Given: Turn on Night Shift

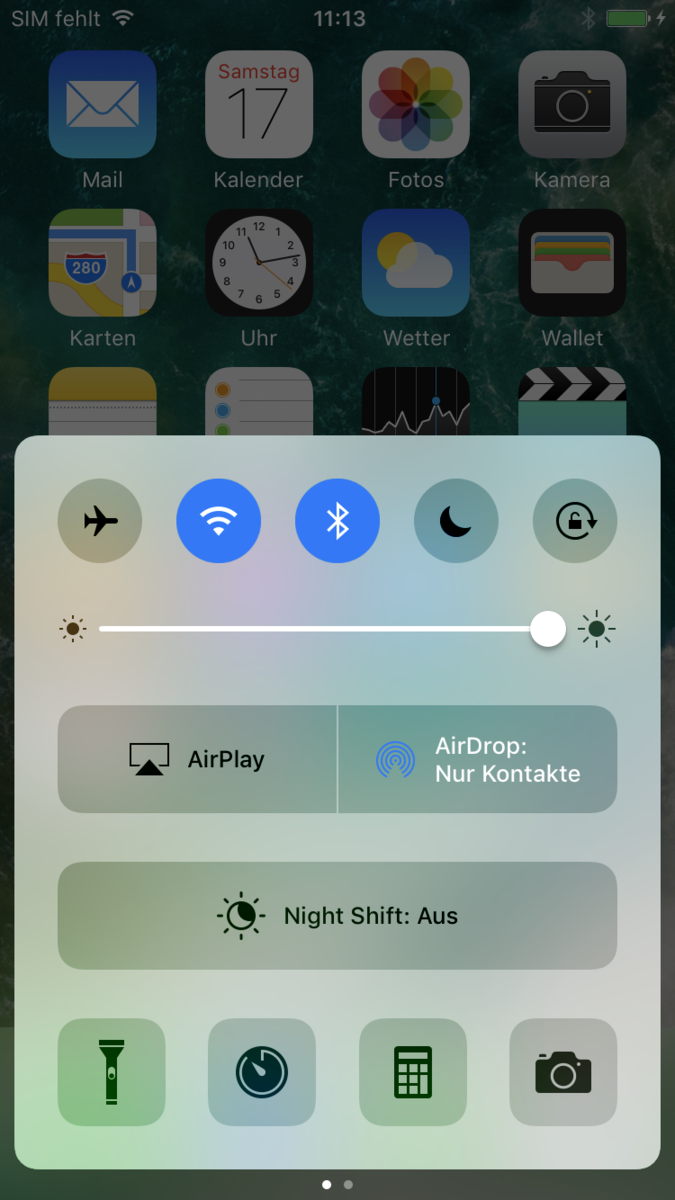Looking at the screenshot, I should click(337, 916).
